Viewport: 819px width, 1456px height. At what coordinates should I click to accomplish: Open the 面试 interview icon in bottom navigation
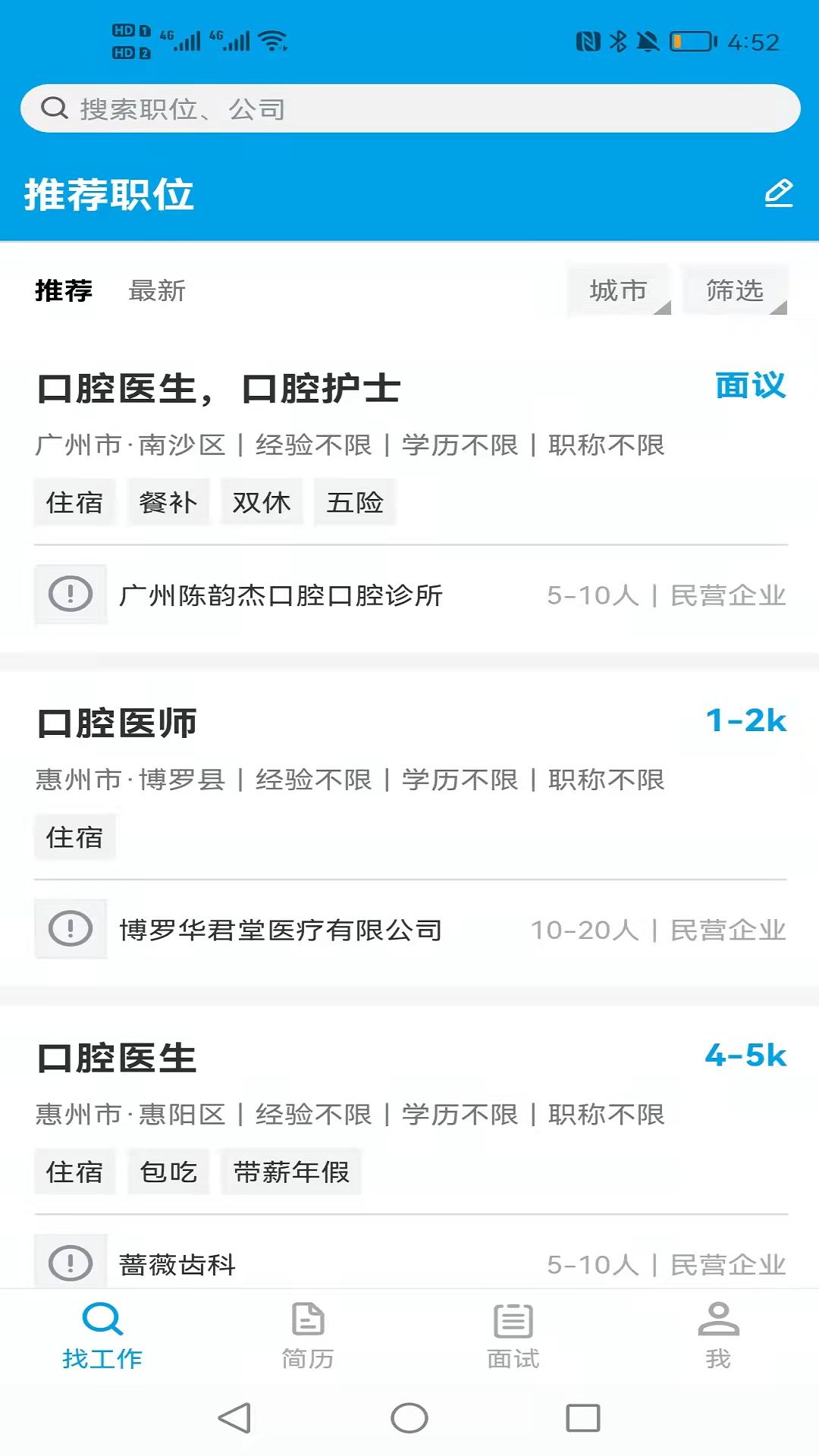point(512,1323)
